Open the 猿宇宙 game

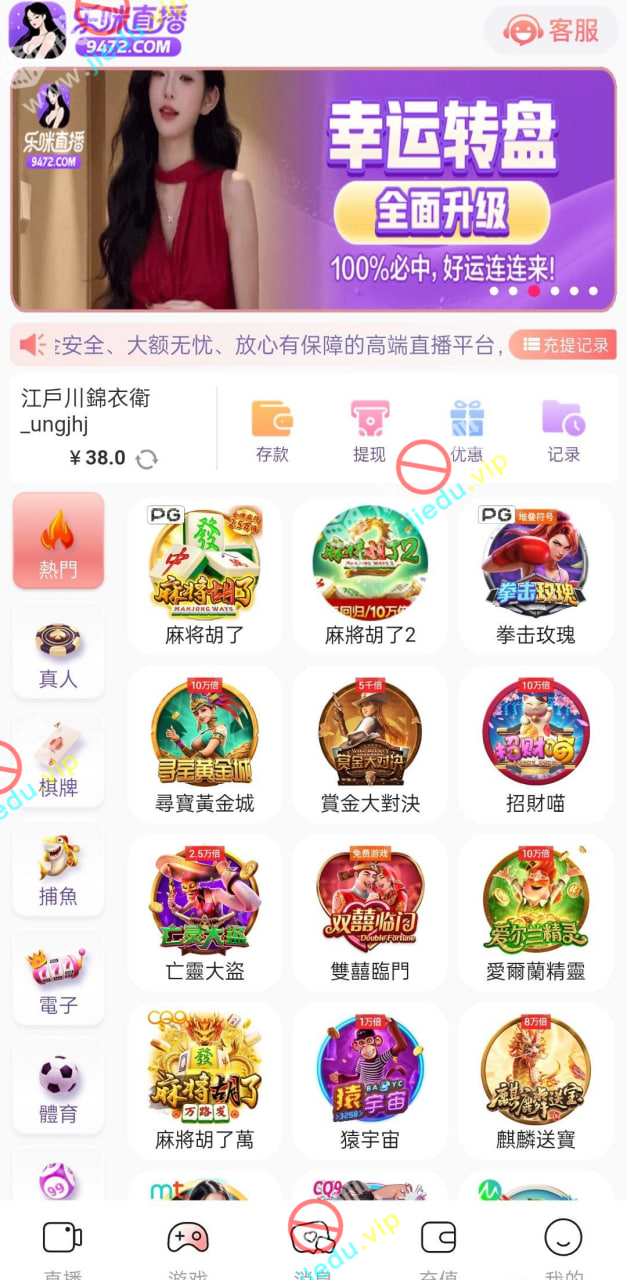pyautogui.click(x=370, y=1079)
